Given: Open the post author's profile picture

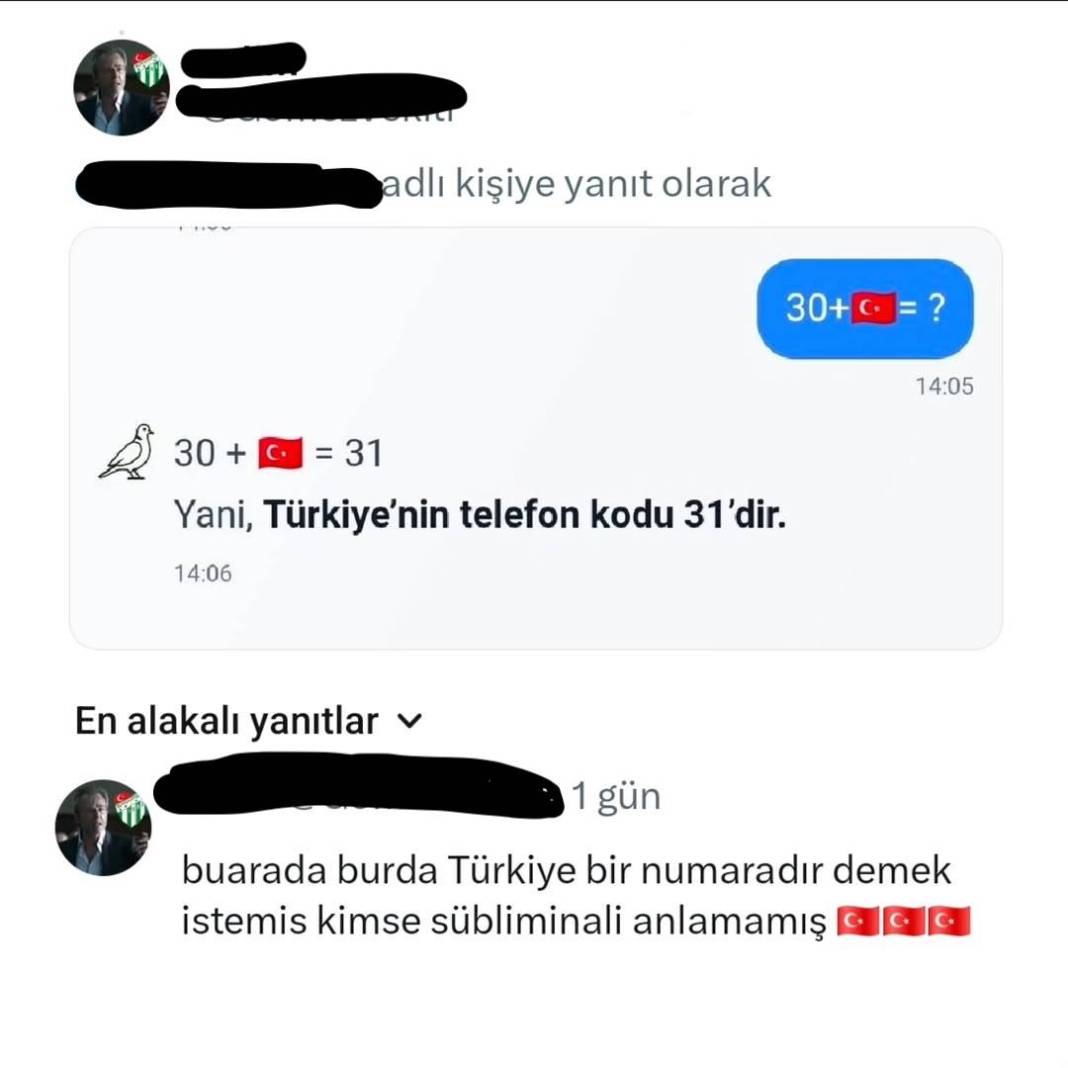Looking at the screenshot, I should pyautogui.click(x=121, y=88).
